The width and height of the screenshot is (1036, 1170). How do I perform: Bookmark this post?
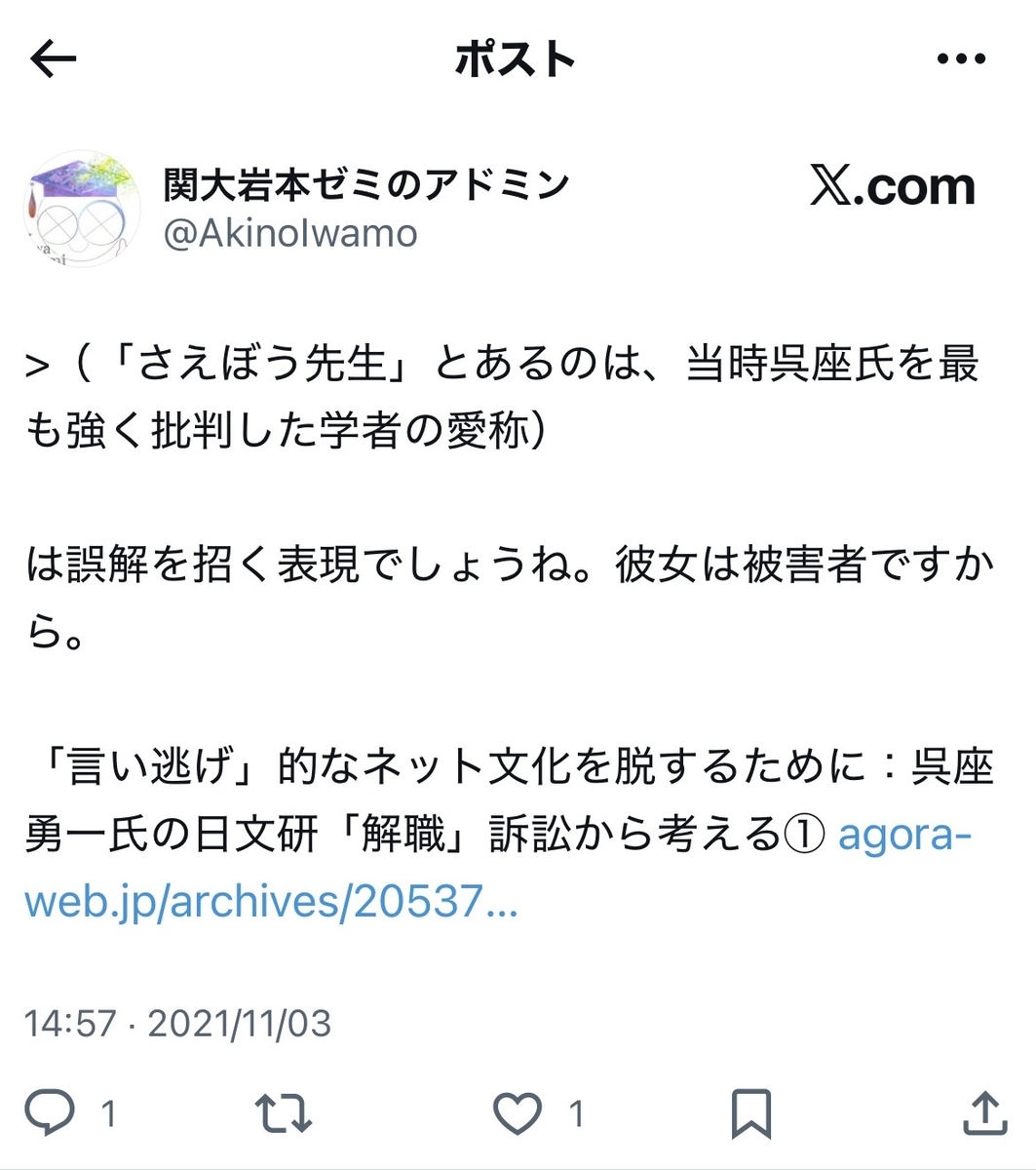pyautogui.click(x=751, y=1113)
